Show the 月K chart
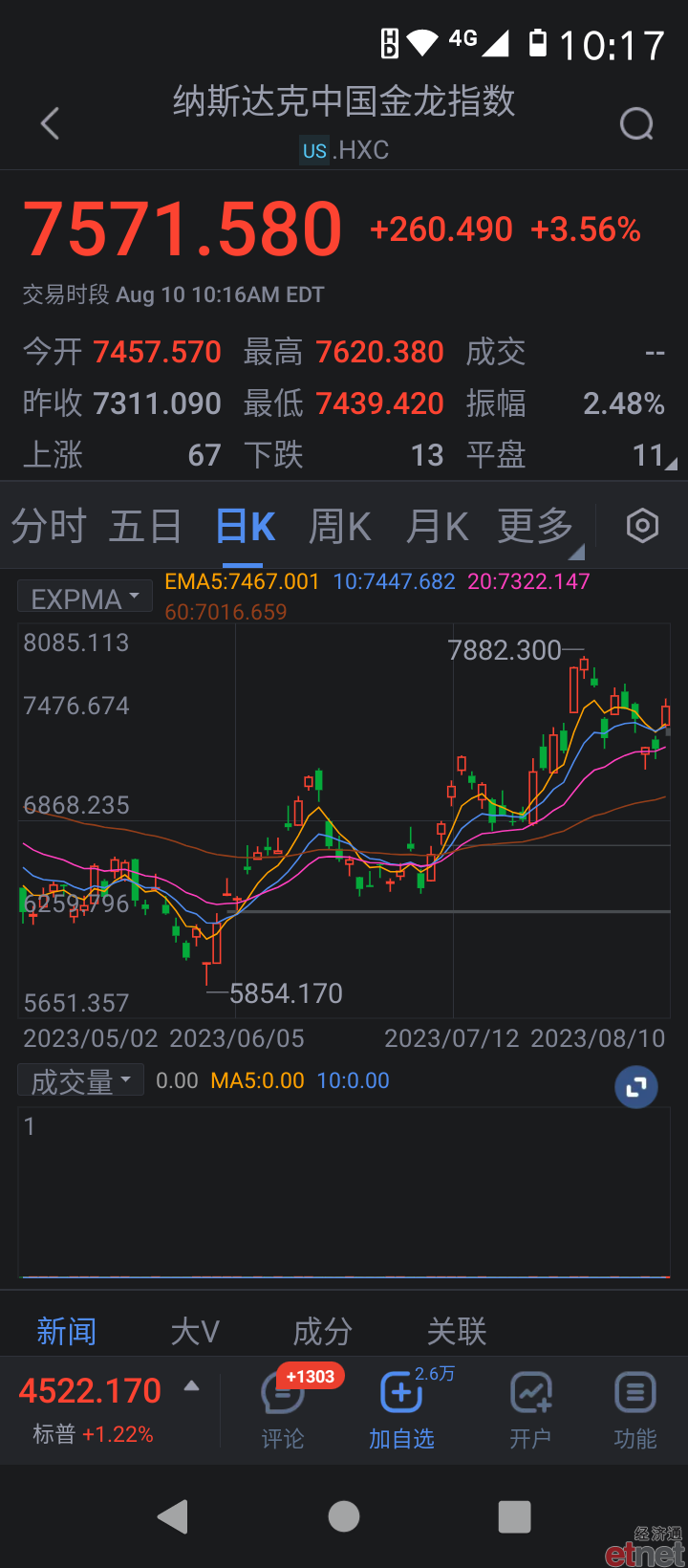688x1568 pixels. click(x=437, y=526)
